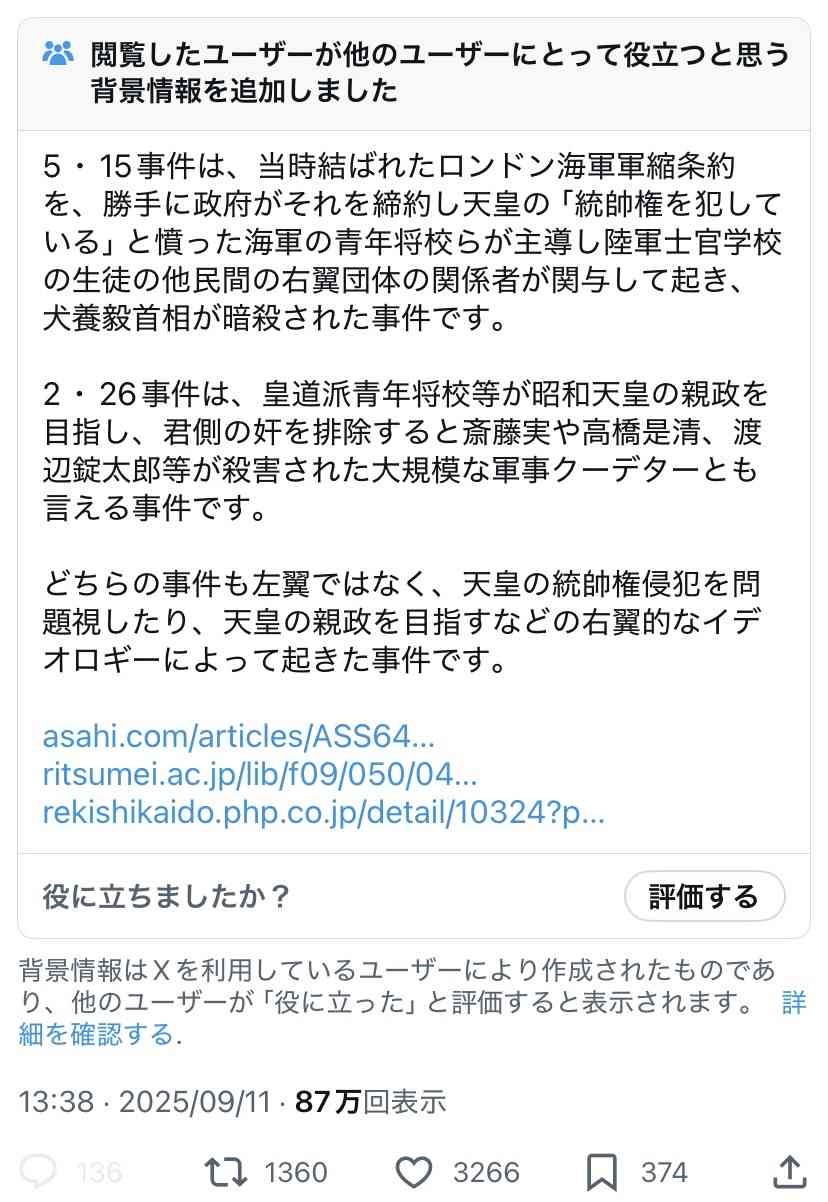Open the 詳細を確認する link

96,1034
